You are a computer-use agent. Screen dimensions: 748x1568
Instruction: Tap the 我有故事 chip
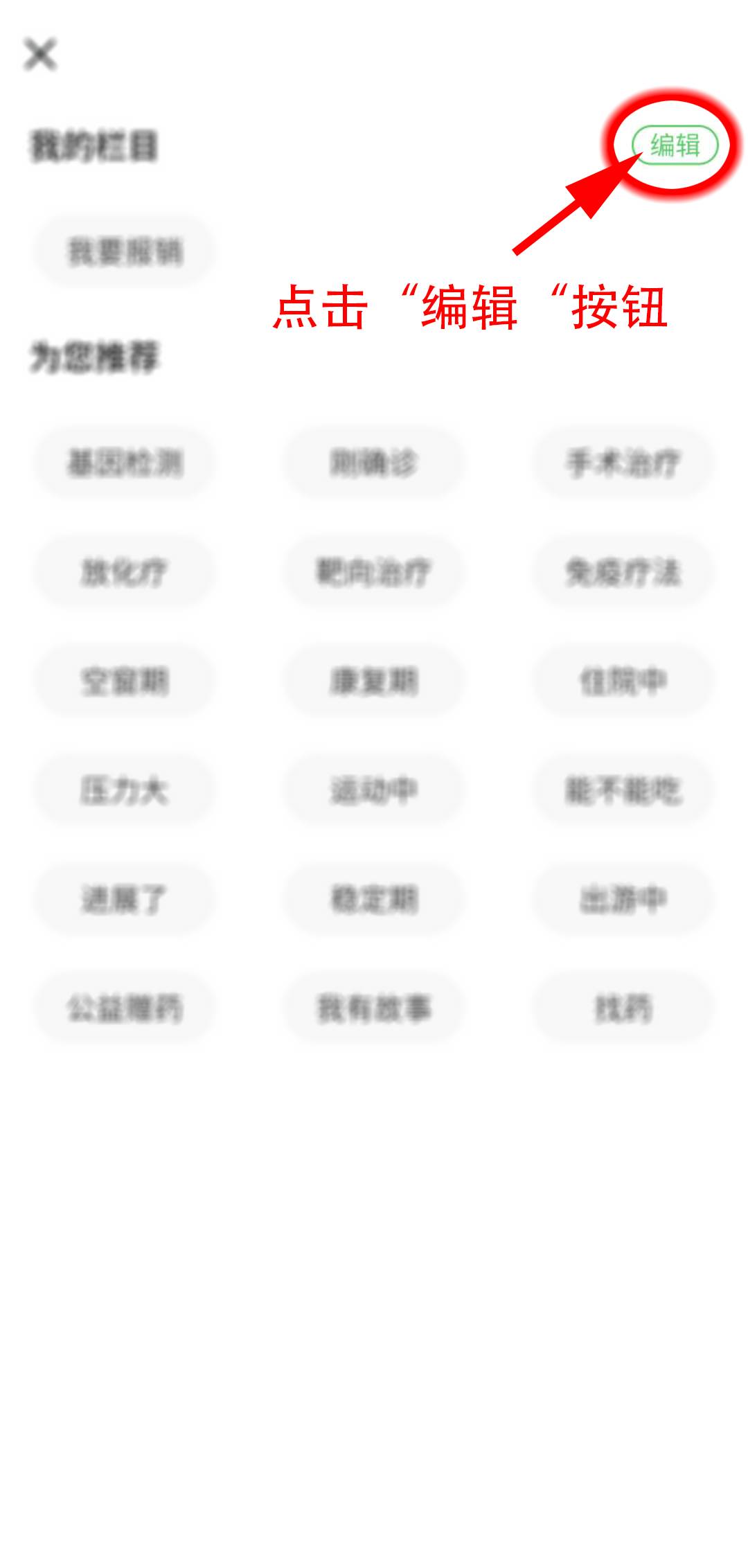[x=373, y=1008]
